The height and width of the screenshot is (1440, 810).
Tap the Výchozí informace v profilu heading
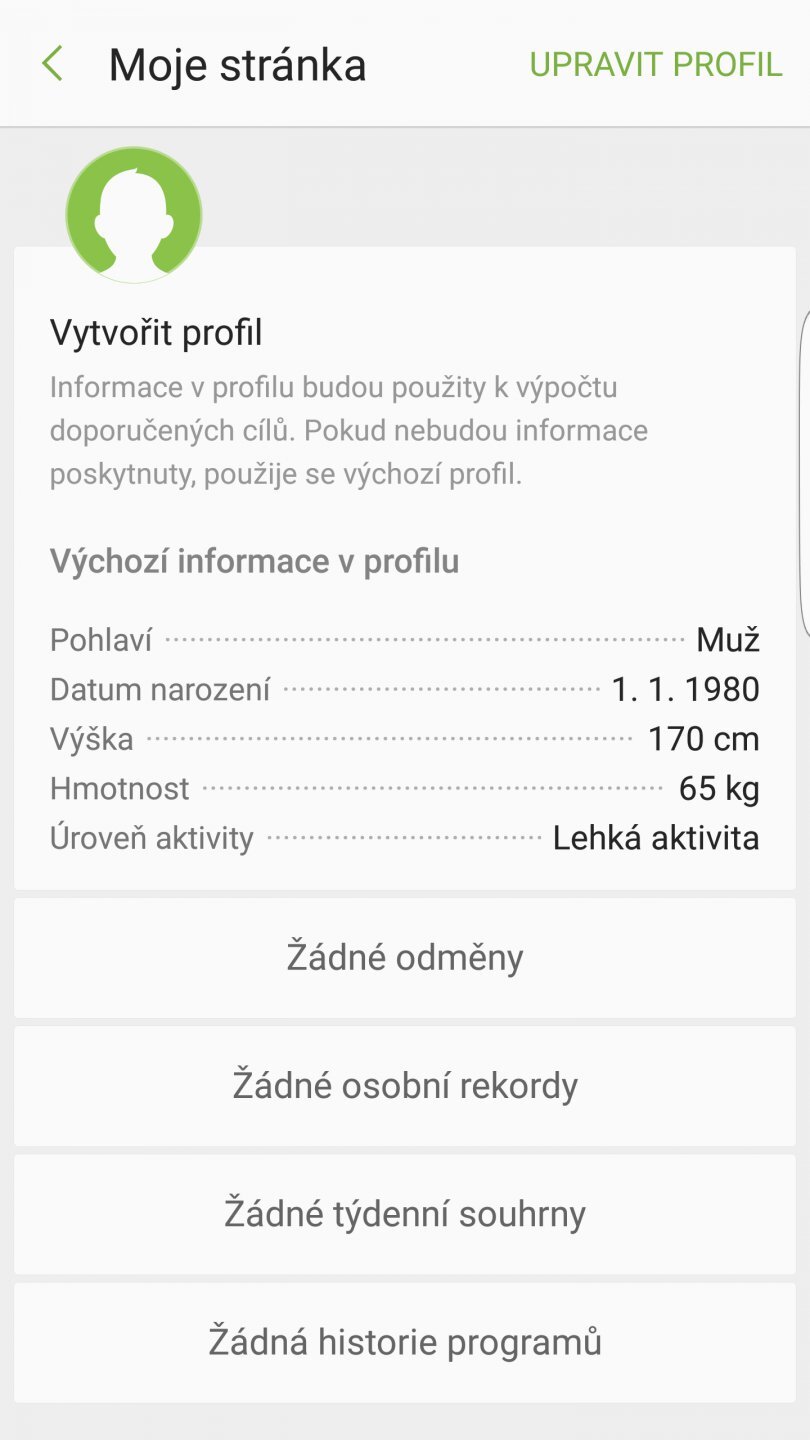coord(256,560)
